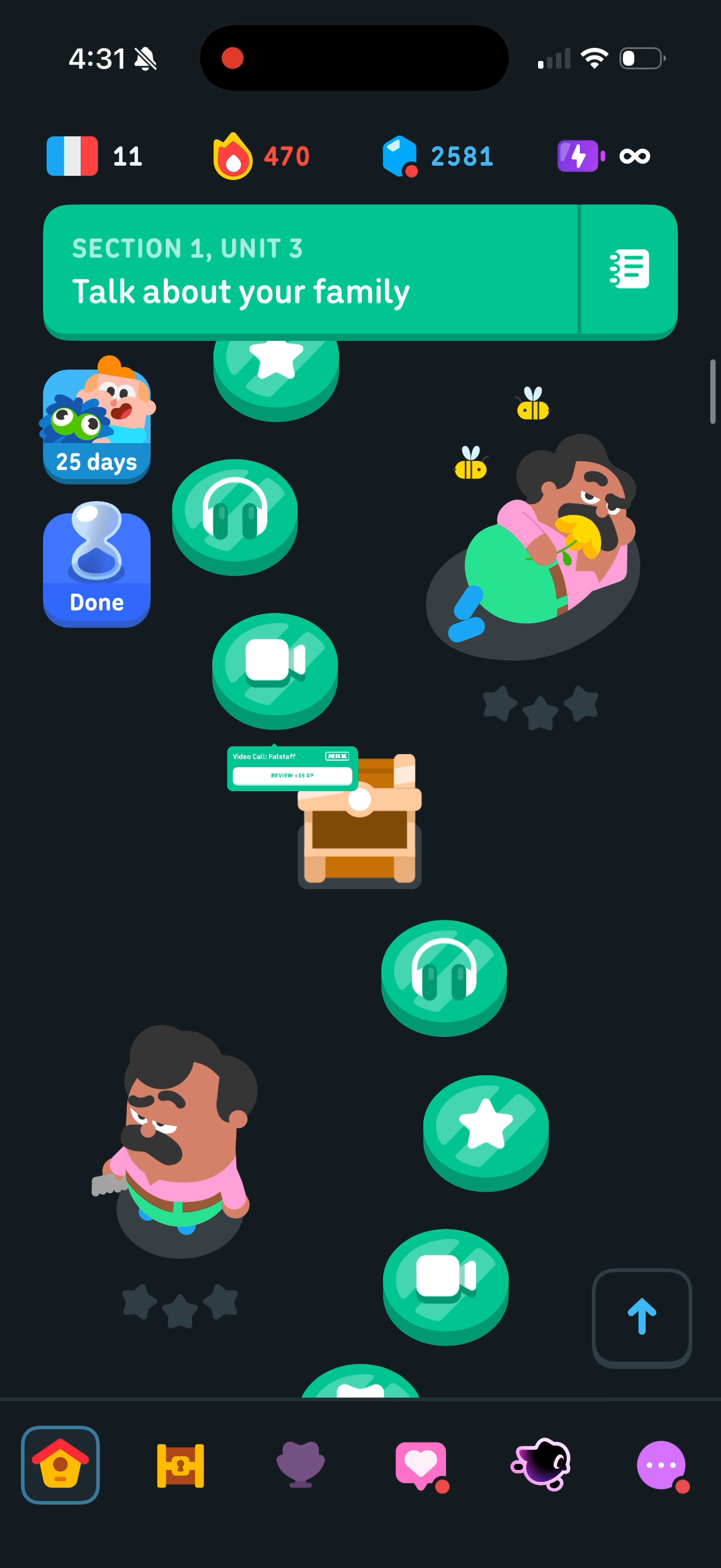This screenshot has width=721, height=1568.
Task: Open the treasure chest quests tab
Action: [x=181, y=1465]
